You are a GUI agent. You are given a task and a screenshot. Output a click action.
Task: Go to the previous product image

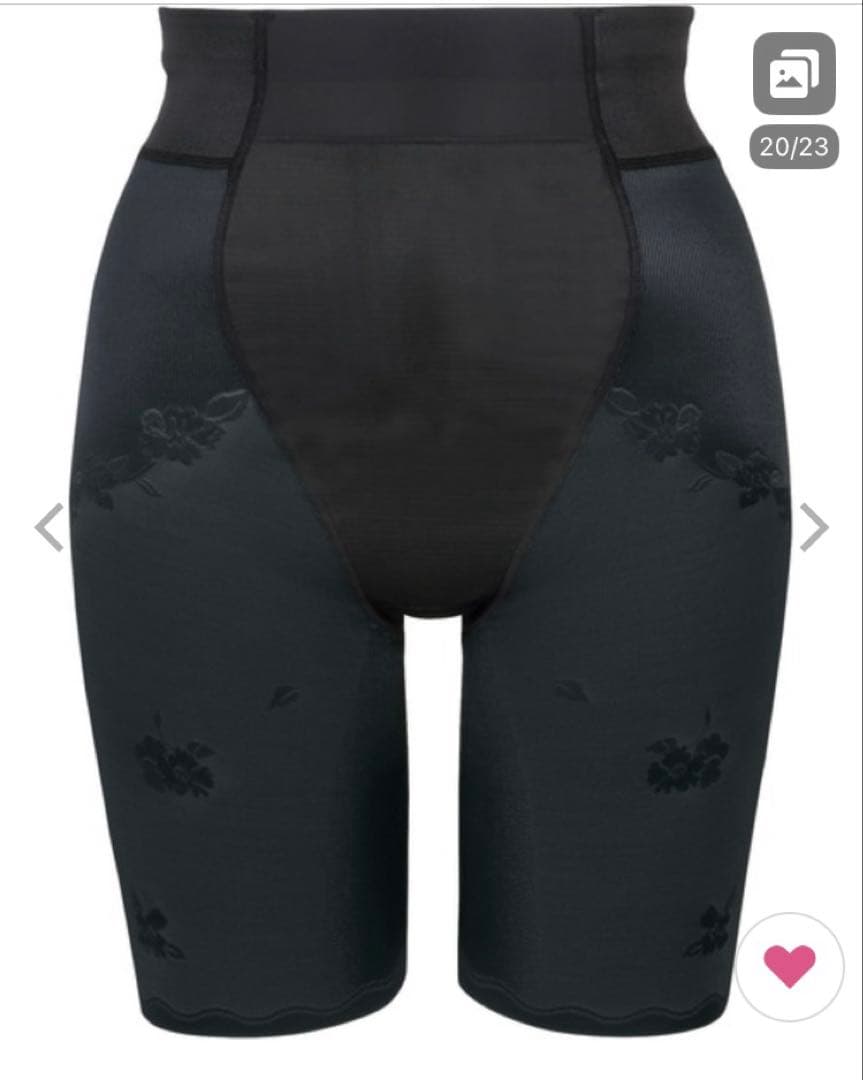49,527
